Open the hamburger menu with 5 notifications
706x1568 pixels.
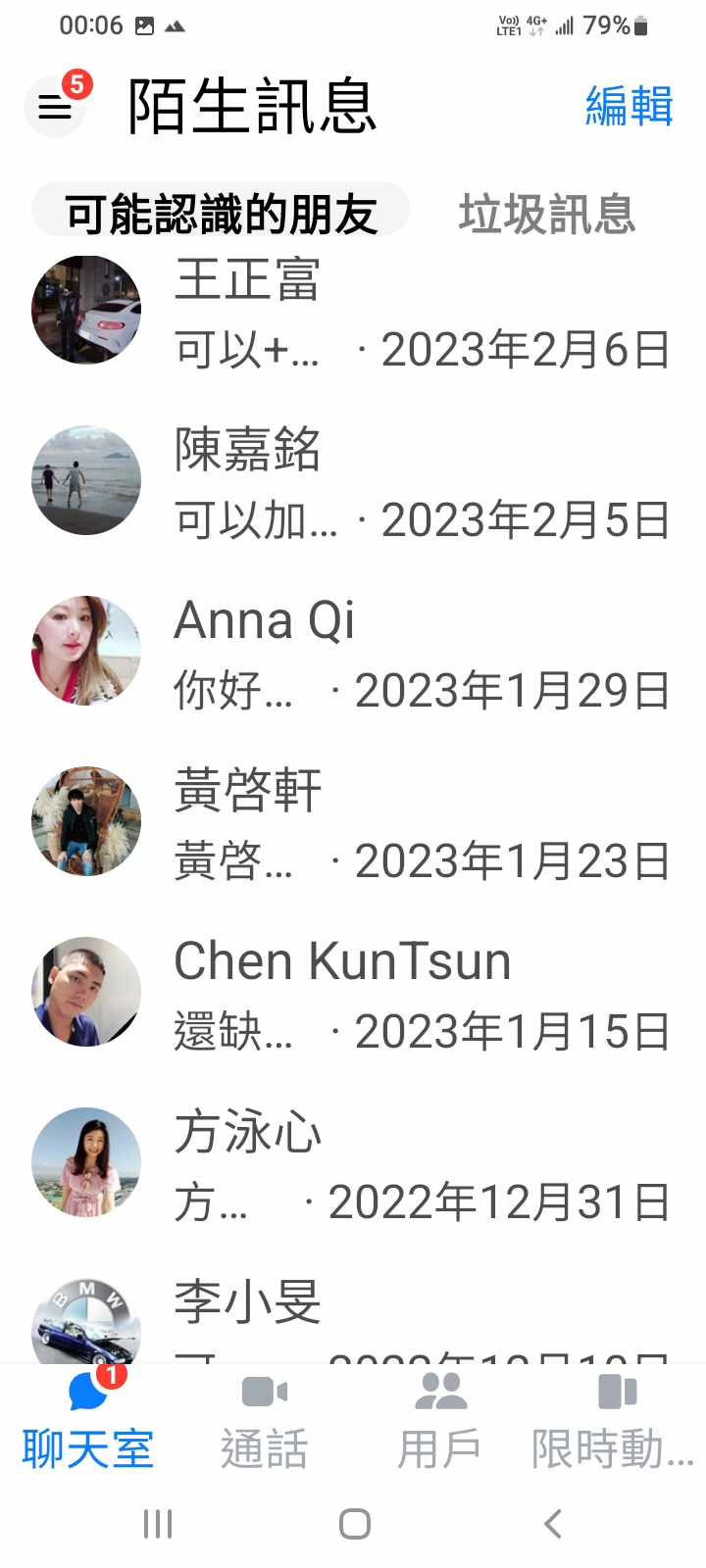point(55,106)
